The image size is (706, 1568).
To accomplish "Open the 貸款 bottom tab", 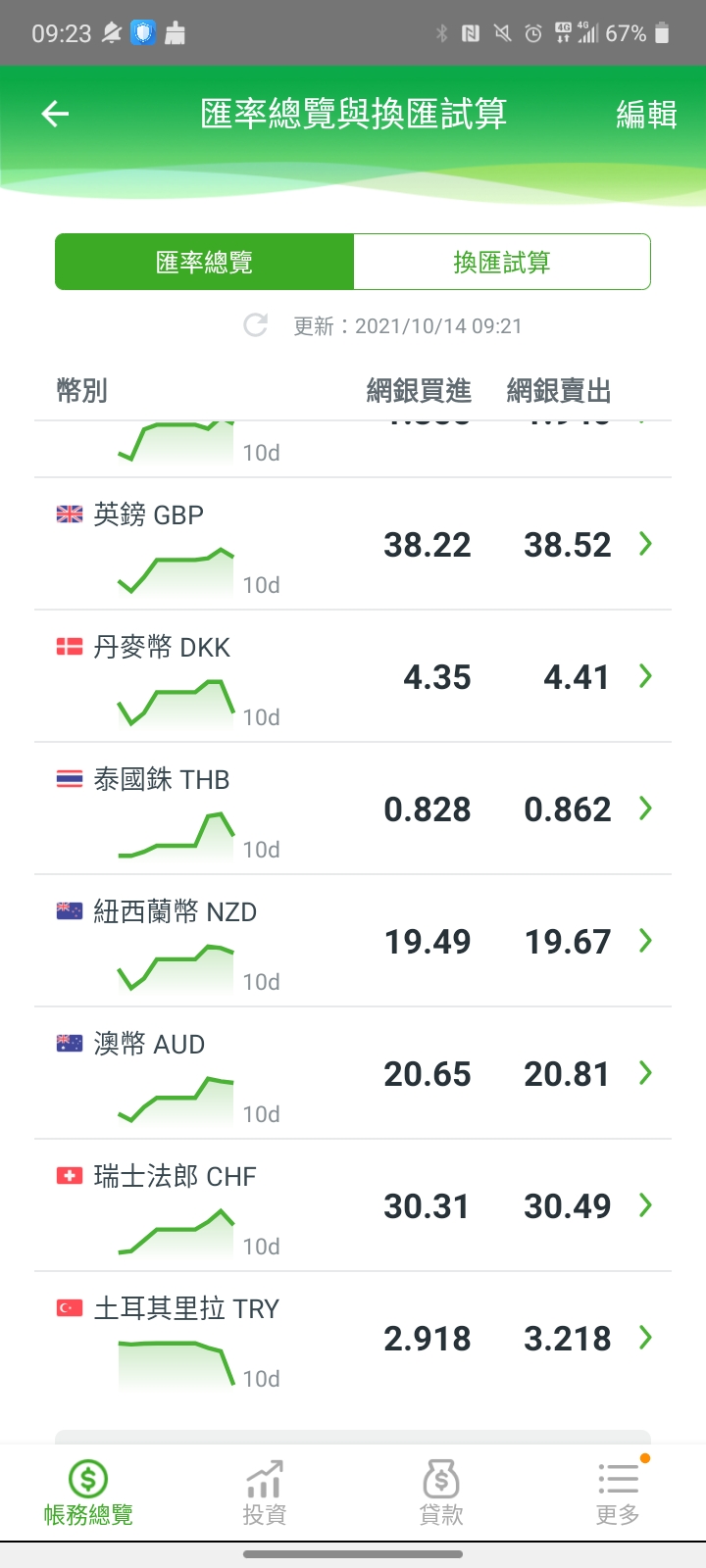I will coord(441,1493).
